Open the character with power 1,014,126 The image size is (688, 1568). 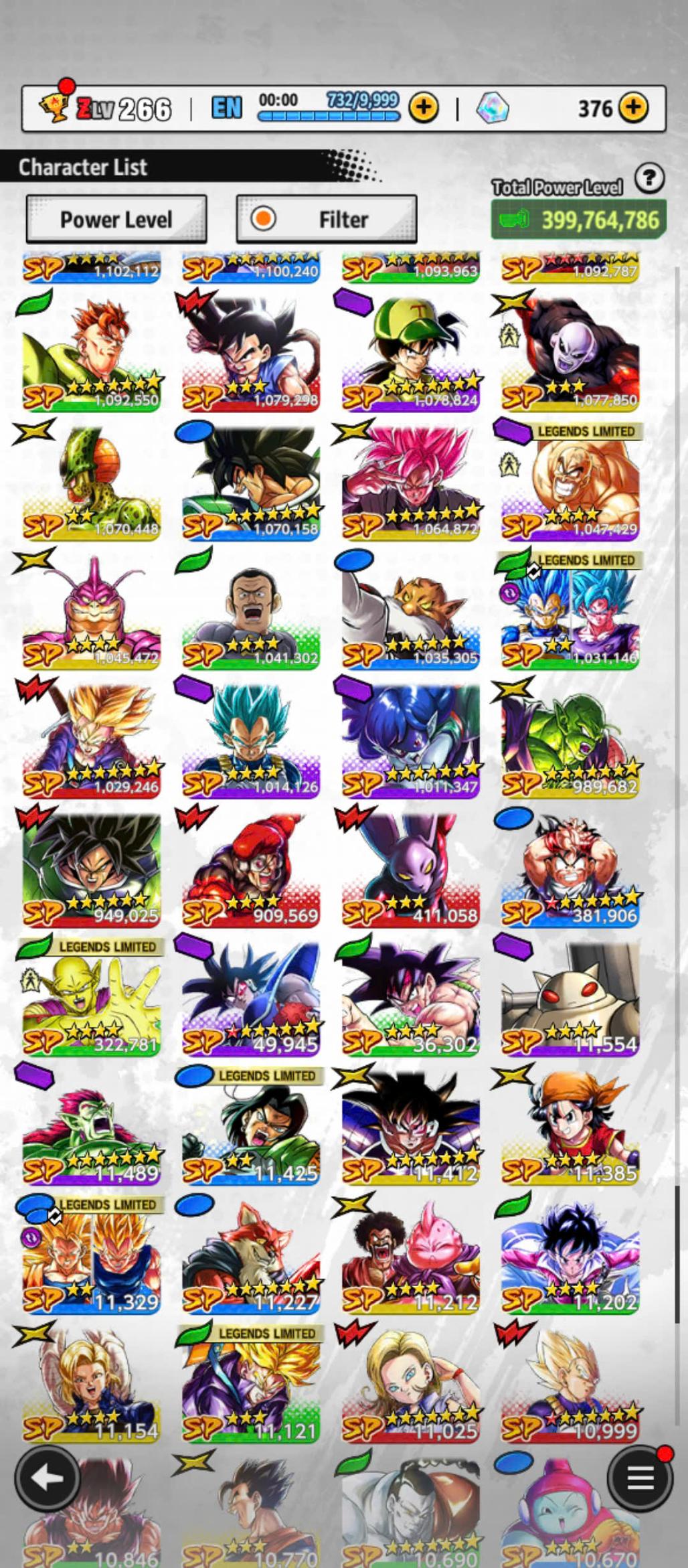pos(250,739)
